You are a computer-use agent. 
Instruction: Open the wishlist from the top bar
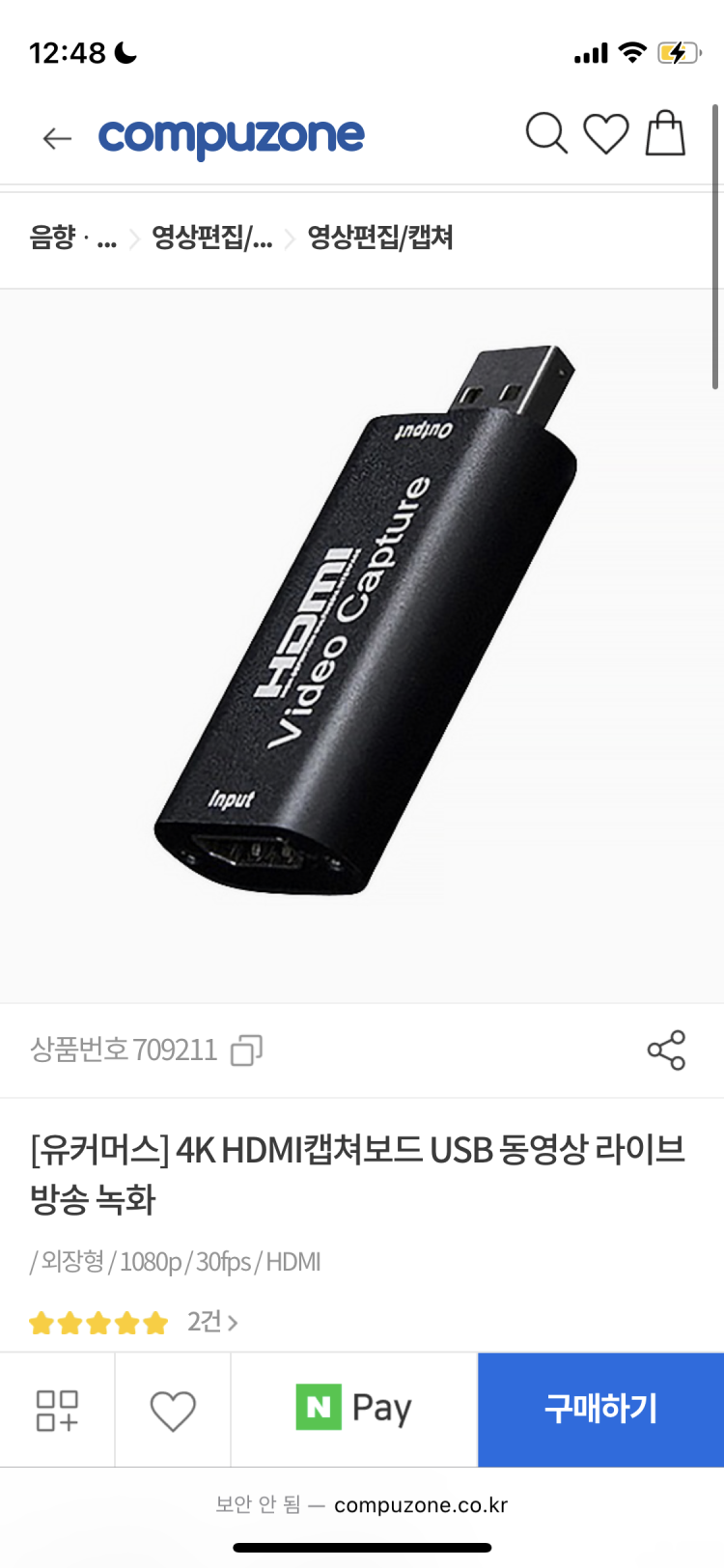pyautogui.click(x=606, y=135)
